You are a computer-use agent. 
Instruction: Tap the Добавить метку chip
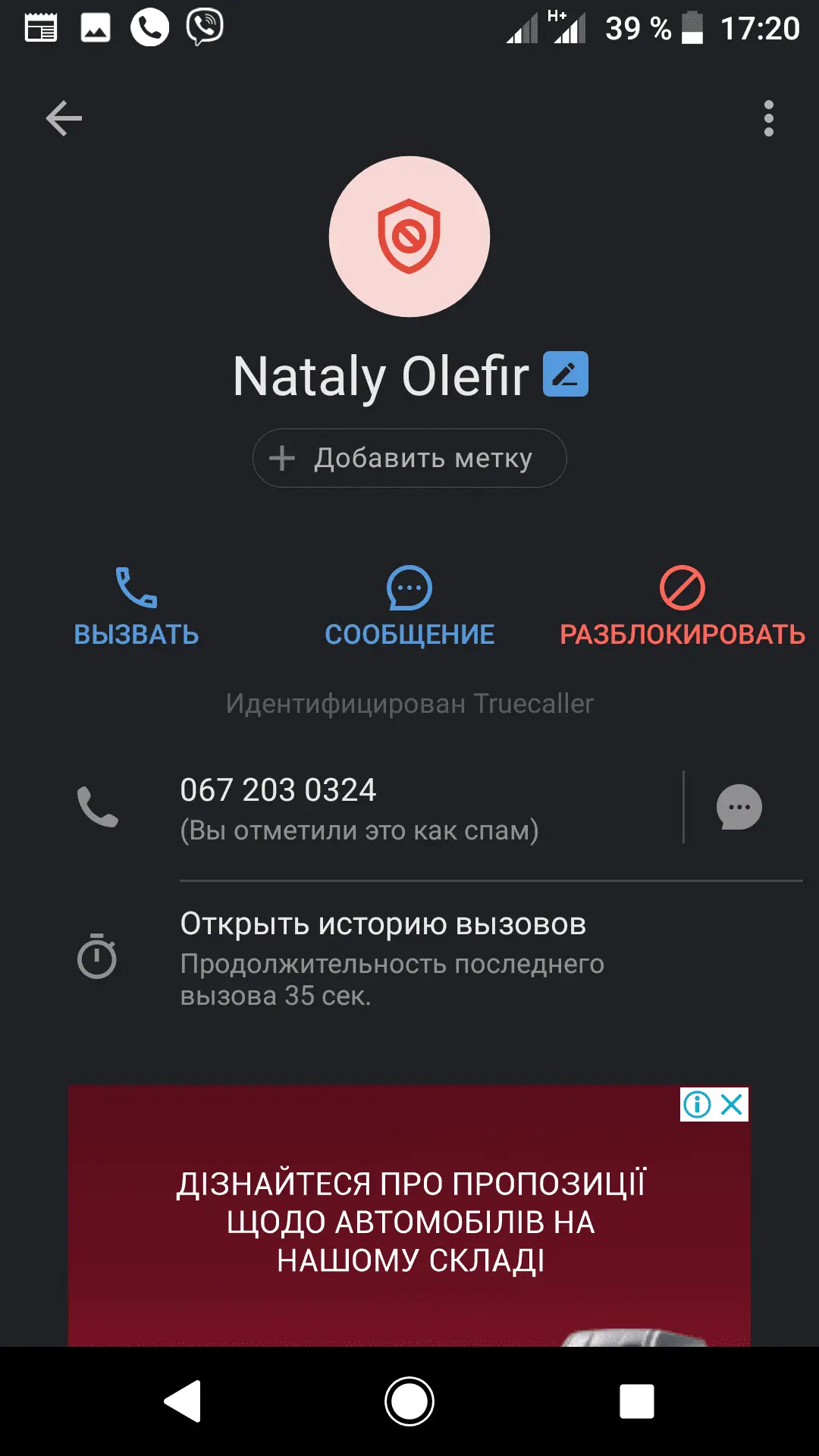click(409, 458)
